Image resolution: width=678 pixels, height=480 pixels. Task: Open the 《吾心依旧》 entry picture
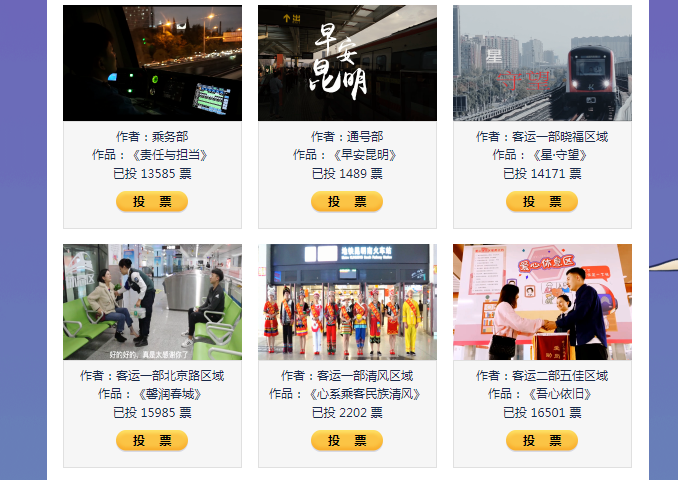(542, 302)
